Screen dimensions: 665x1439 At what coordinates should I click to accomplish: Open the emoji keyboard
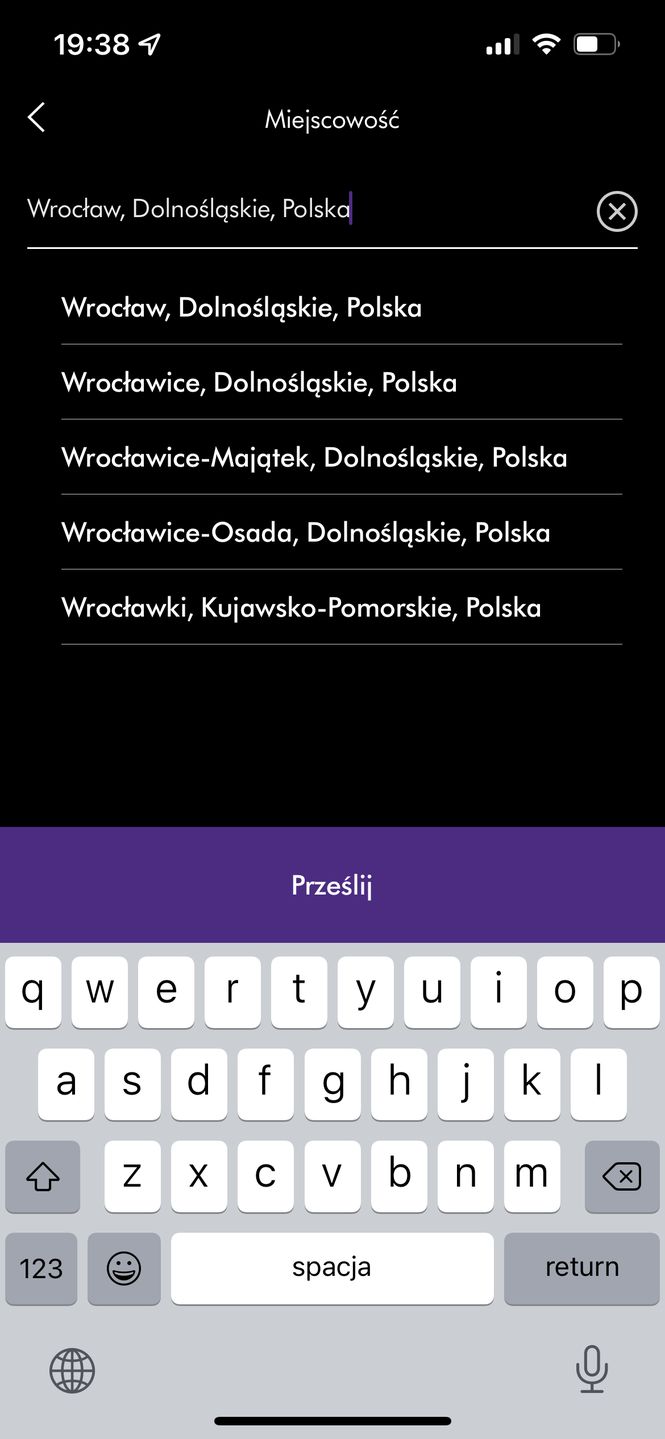pyautogui.click(x=124, y=1268)
